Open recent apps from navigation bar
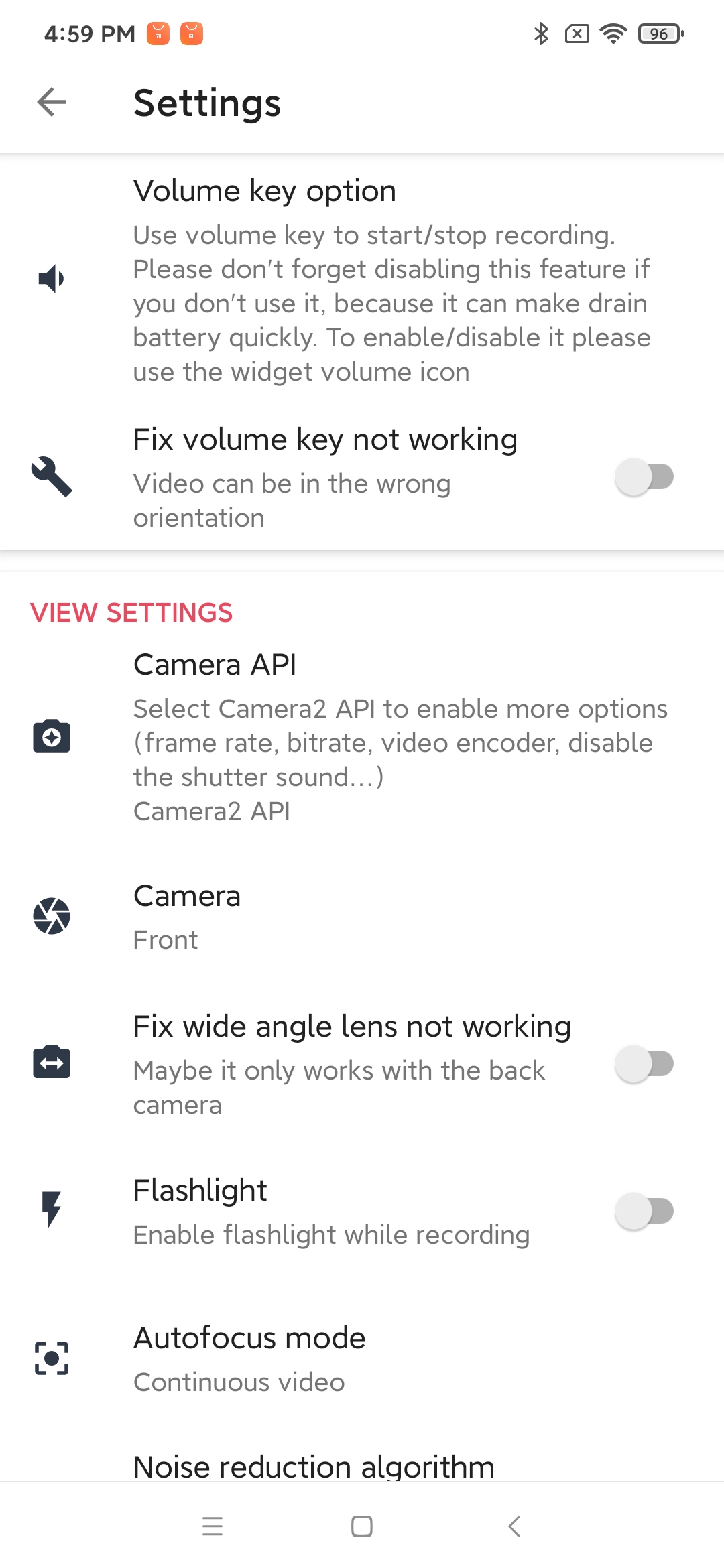Image resolution: width=724 pixels, height=1568 pixels. 213,1526
